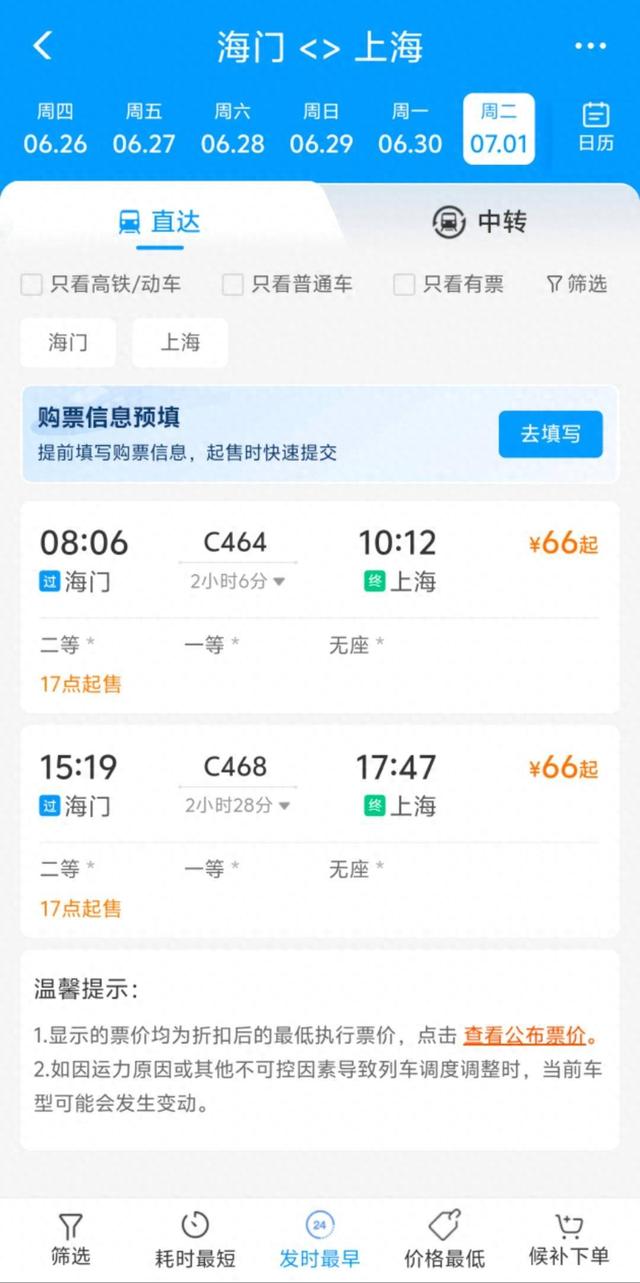Open train C464 departing 08:06

coord(320,607)
